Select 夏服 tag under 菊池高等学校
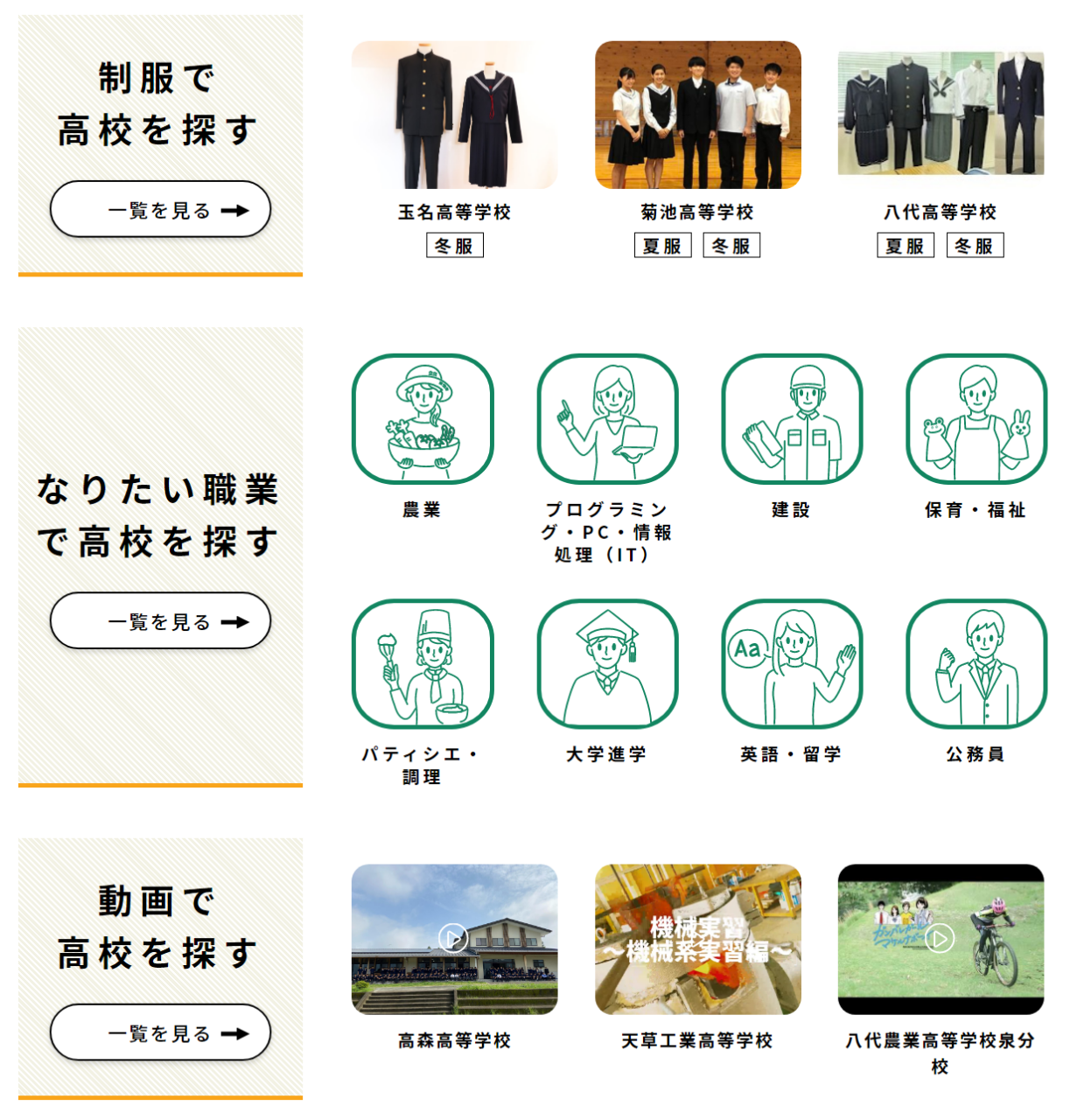Image resolution: width=1070 pixels, height=1120 pixels. 662,246
